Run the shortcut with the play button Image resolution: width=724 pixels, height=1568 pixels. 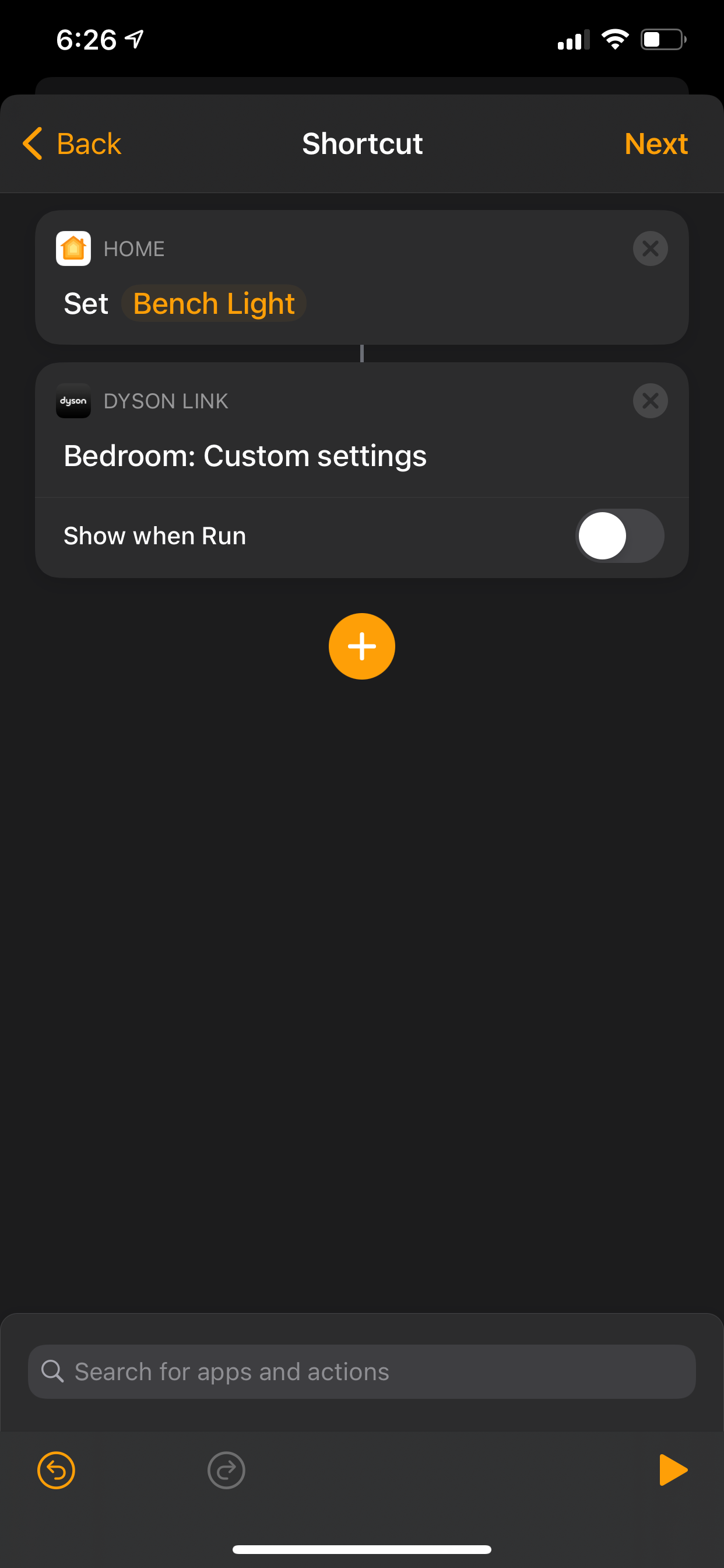pos(672,1470)
